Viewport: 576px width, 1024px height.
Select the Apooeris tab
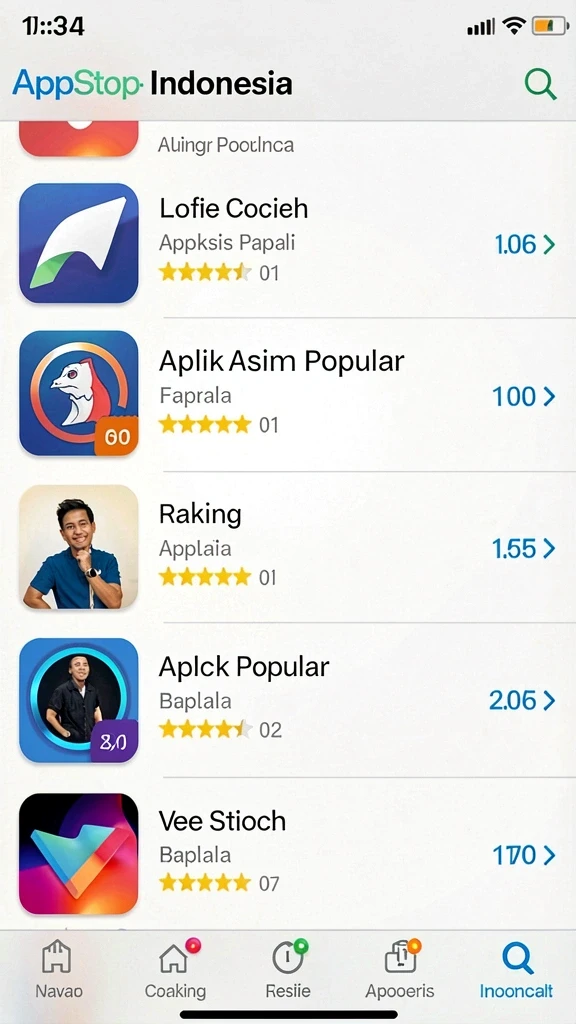(x=400, y=970)
